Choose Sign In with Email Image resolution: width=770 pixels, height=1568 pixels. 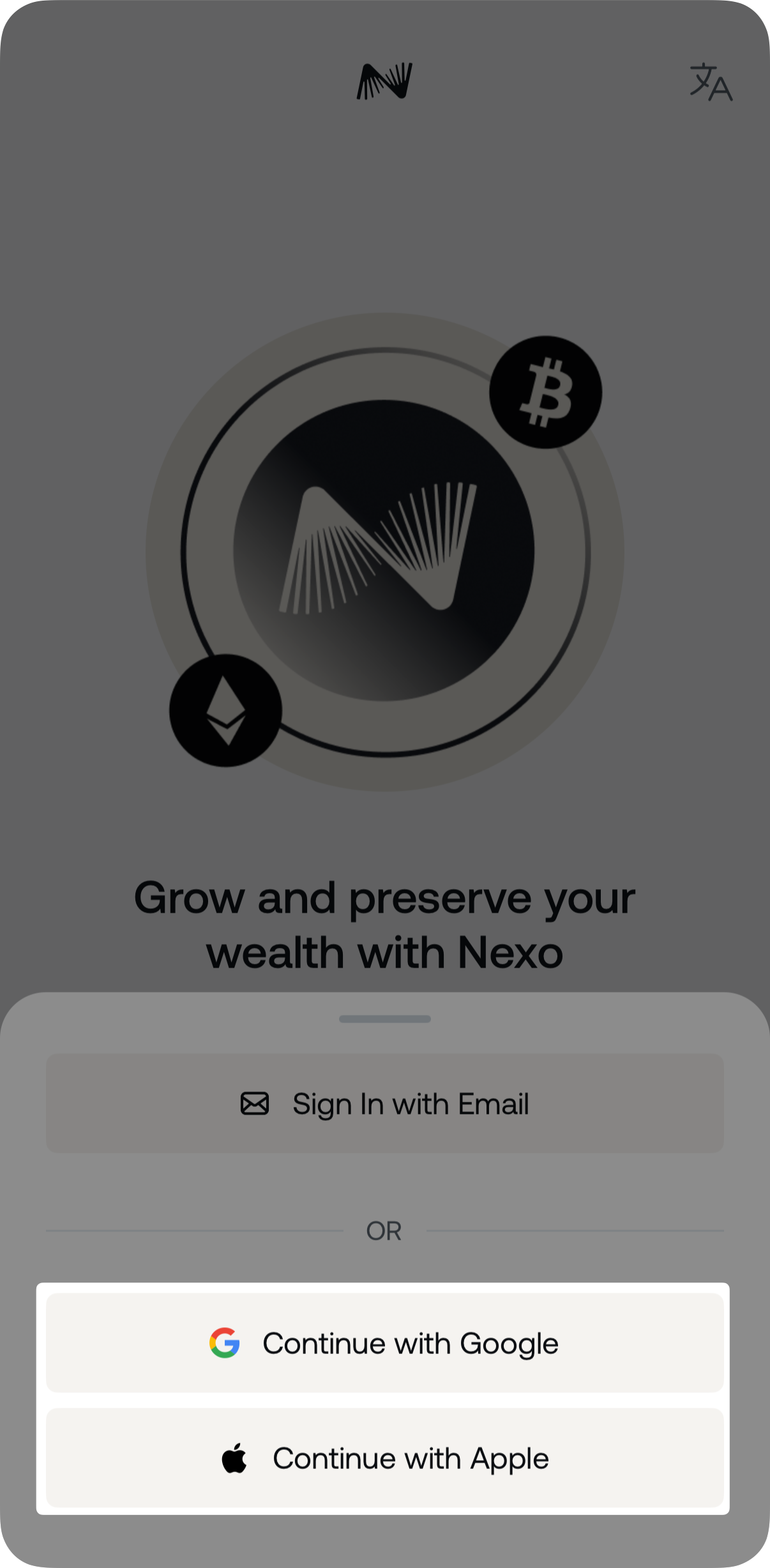[x=384, y=1104]
